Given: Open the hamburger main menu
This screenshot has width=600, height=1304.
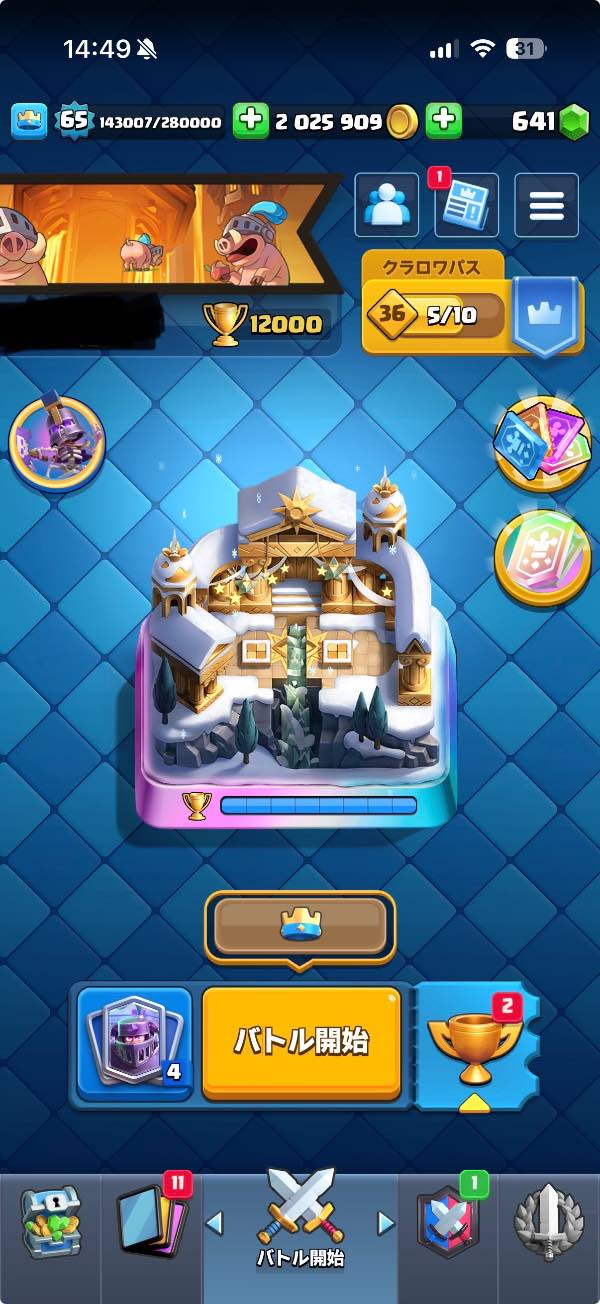Looking at the screenshot, I should pyautogui.click(x=546, y=205).
